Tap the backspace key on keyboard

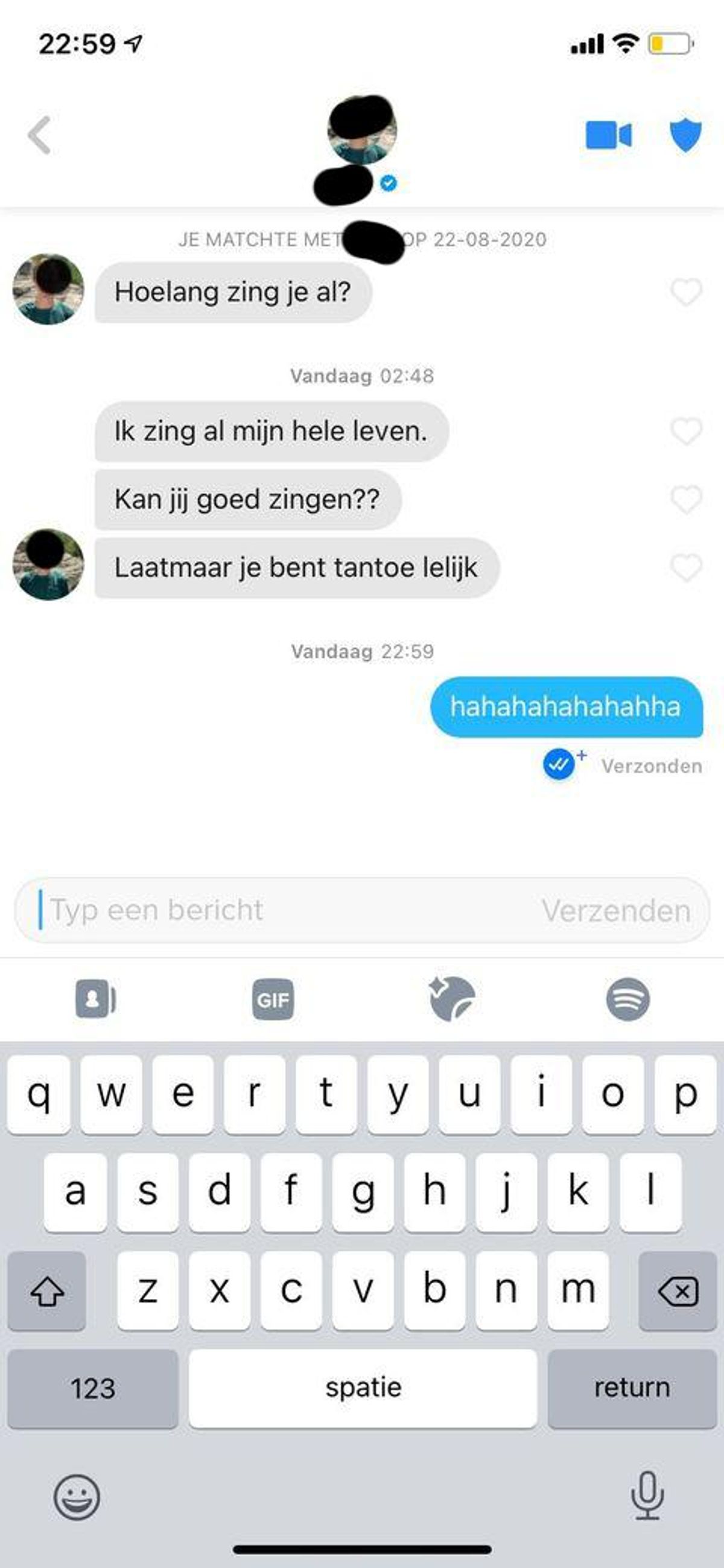[x=677, y=1291]
